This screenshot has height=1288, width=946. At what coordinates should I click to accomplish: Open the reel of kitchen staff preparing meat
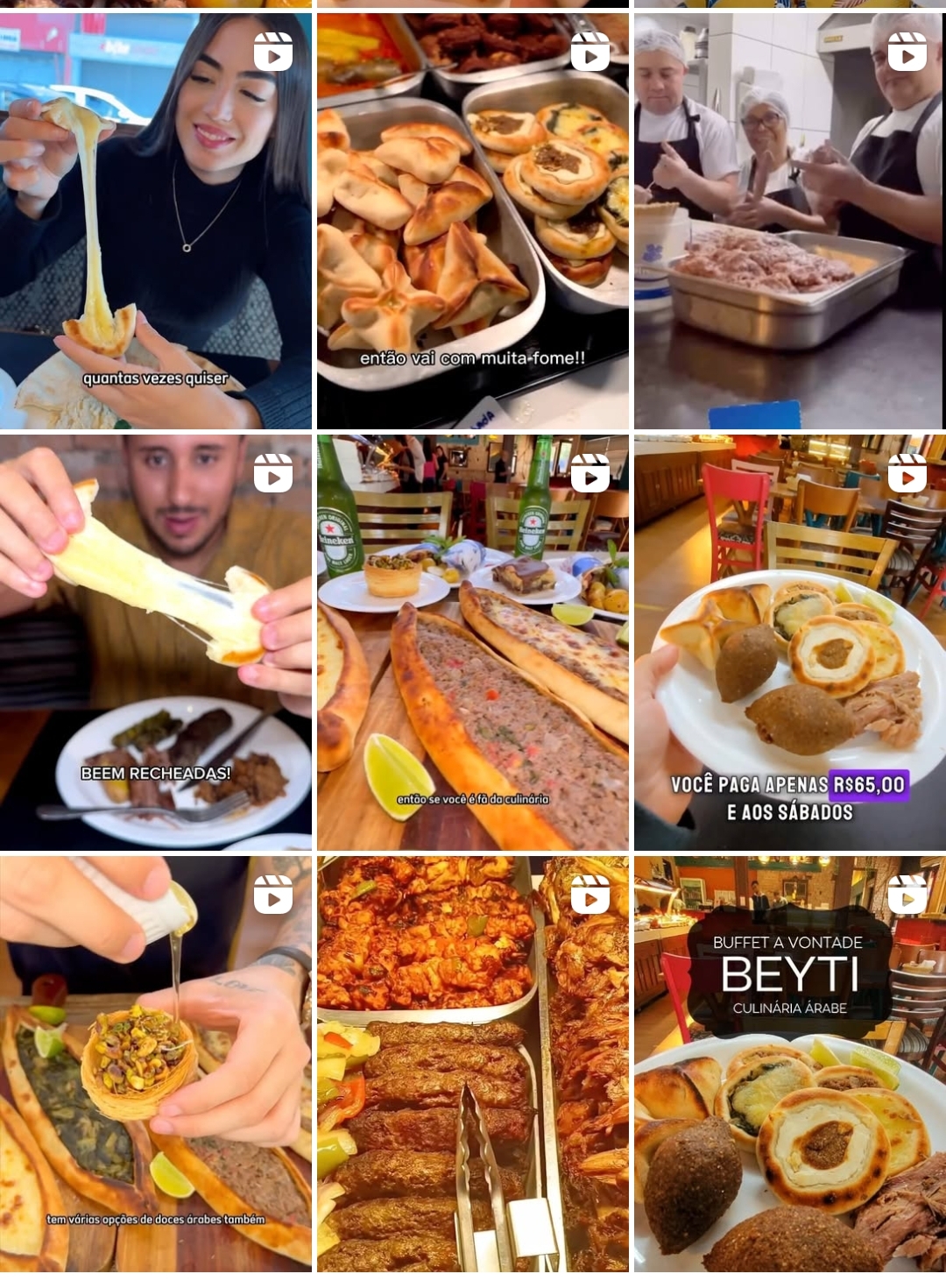tap(789, 221)
